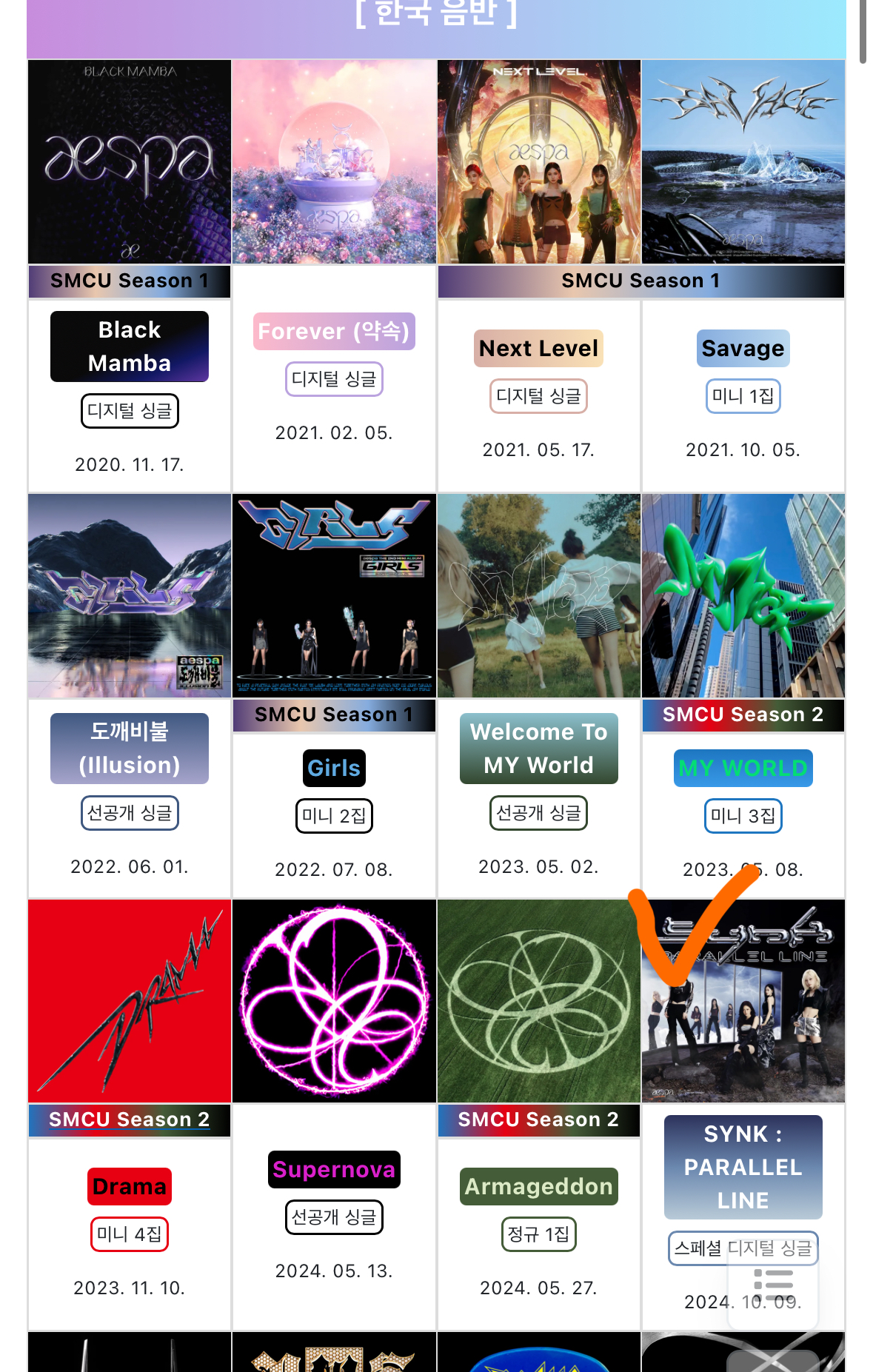Open the Next Level single page

pos(538,348)
